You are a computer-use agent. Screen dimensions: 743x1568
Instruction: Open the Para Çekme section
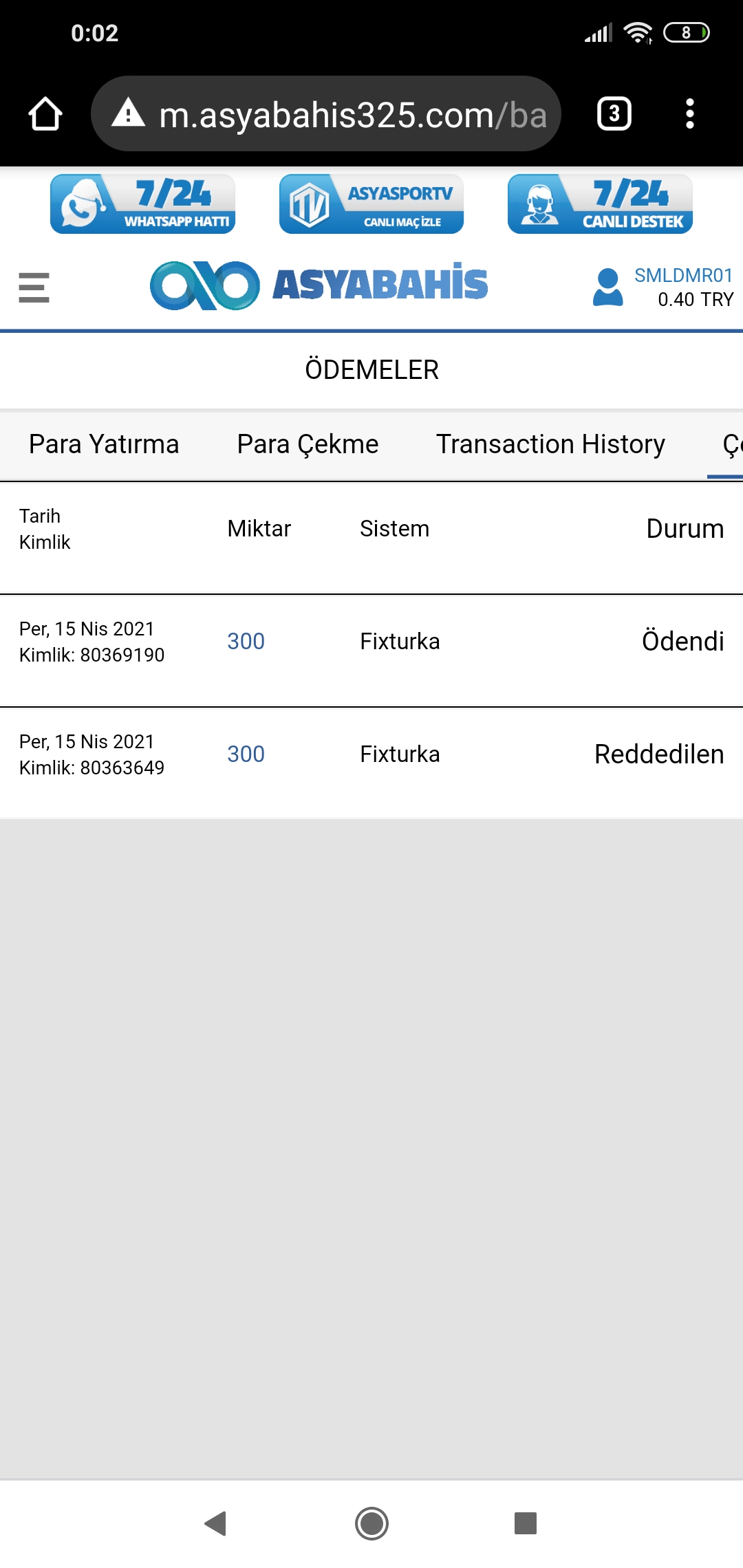point(308,444)
